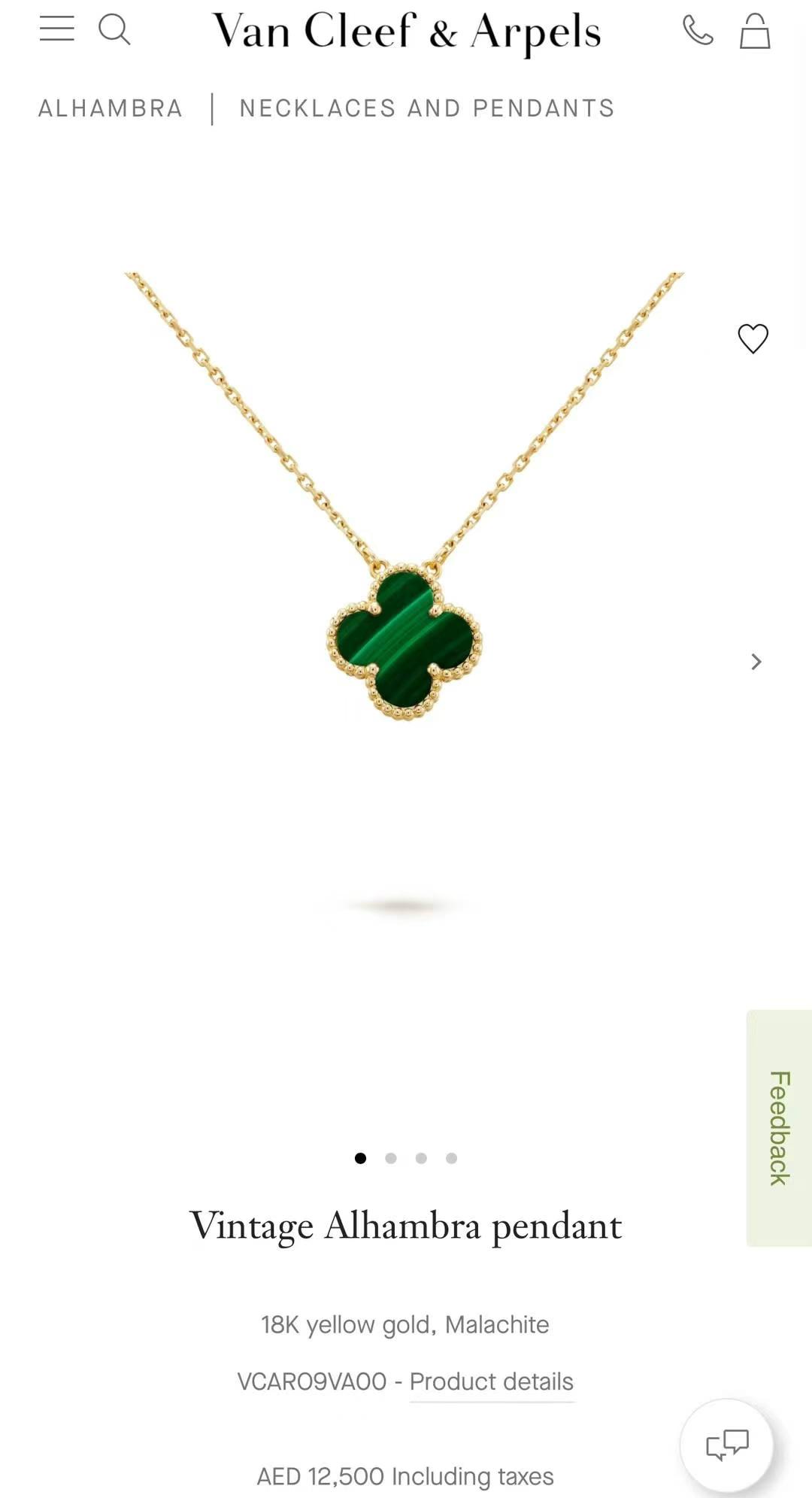
Task: View Product details link
Action: 492,1381
